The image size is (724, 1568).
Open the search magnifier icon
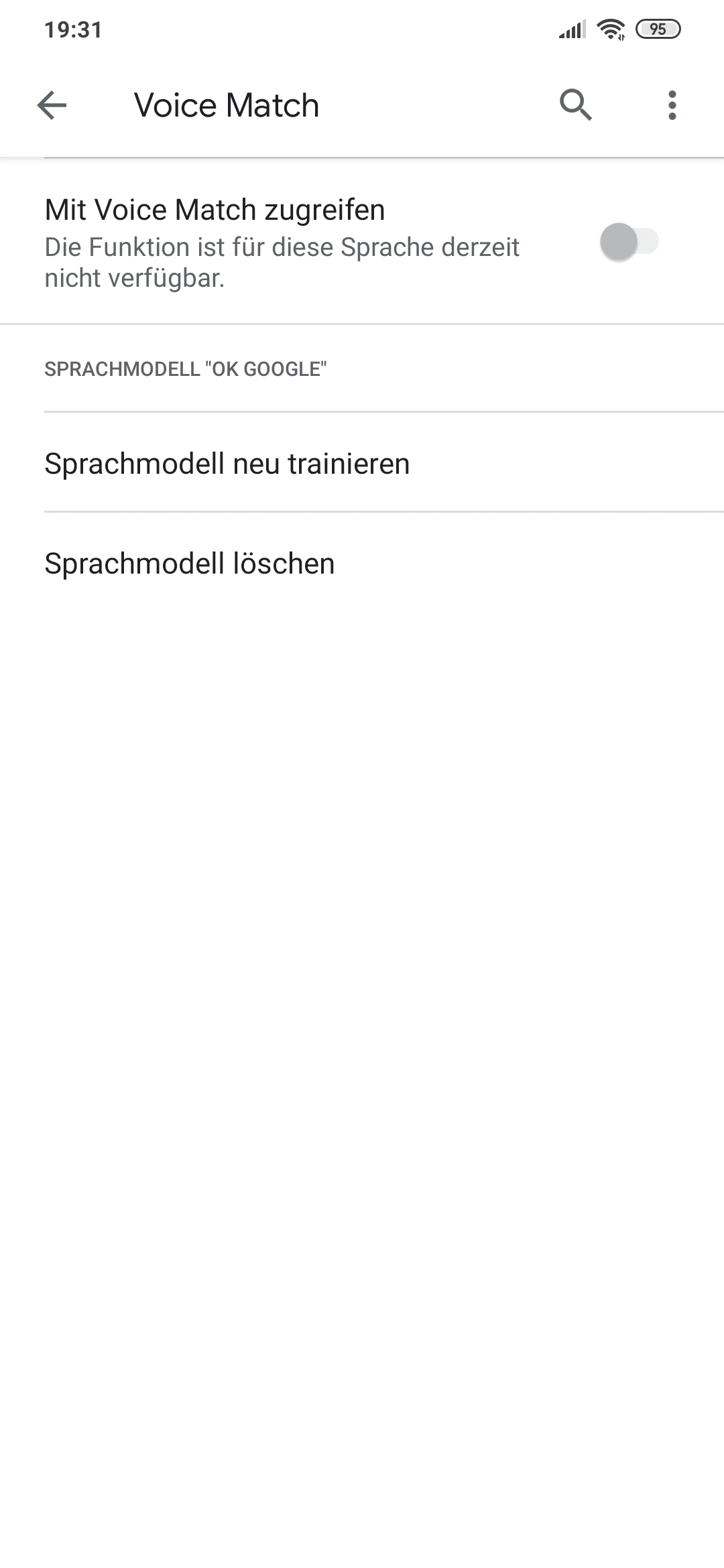576,105
